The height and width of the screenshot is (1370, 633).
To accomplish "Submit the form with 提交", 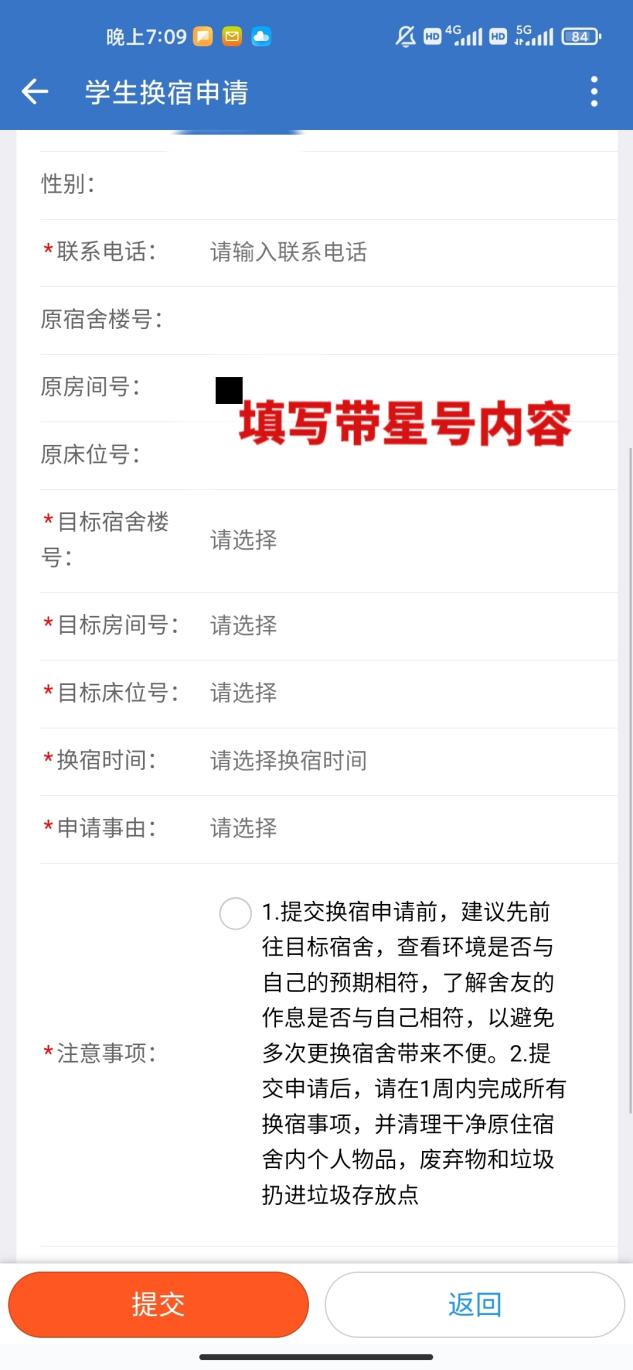I will pos(158,1304).
